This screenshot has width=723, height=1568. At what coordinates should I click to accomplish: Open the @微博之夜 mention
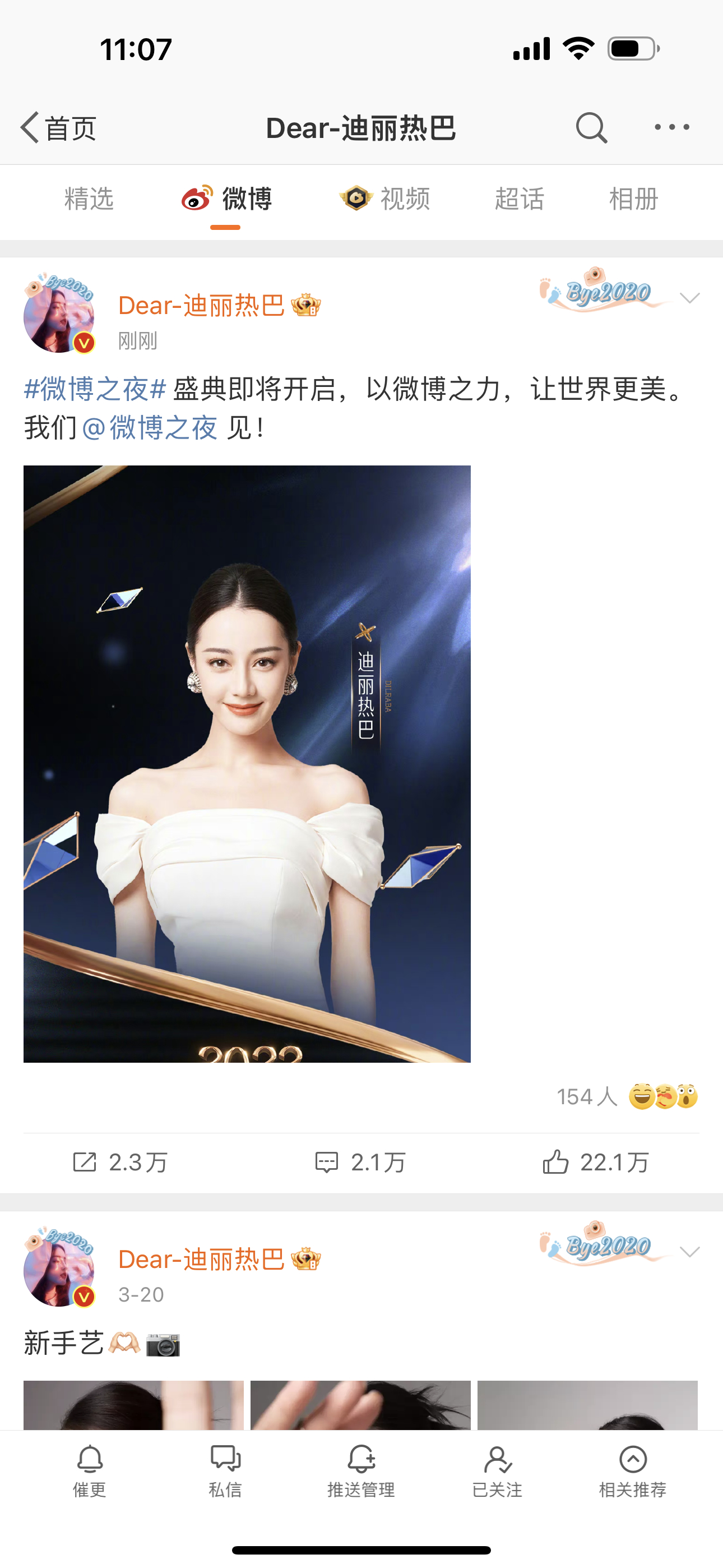tap(150, 428)
